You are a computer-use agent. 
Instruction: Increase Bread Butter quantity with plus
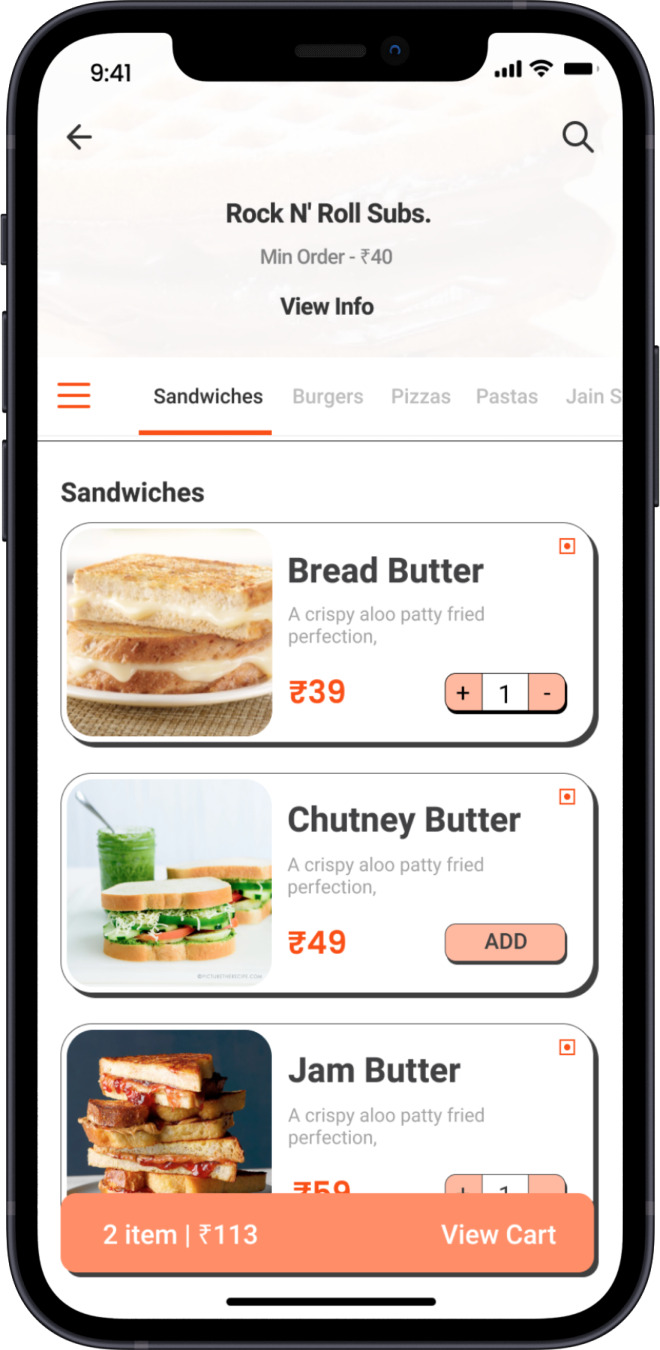coord(463,693)
